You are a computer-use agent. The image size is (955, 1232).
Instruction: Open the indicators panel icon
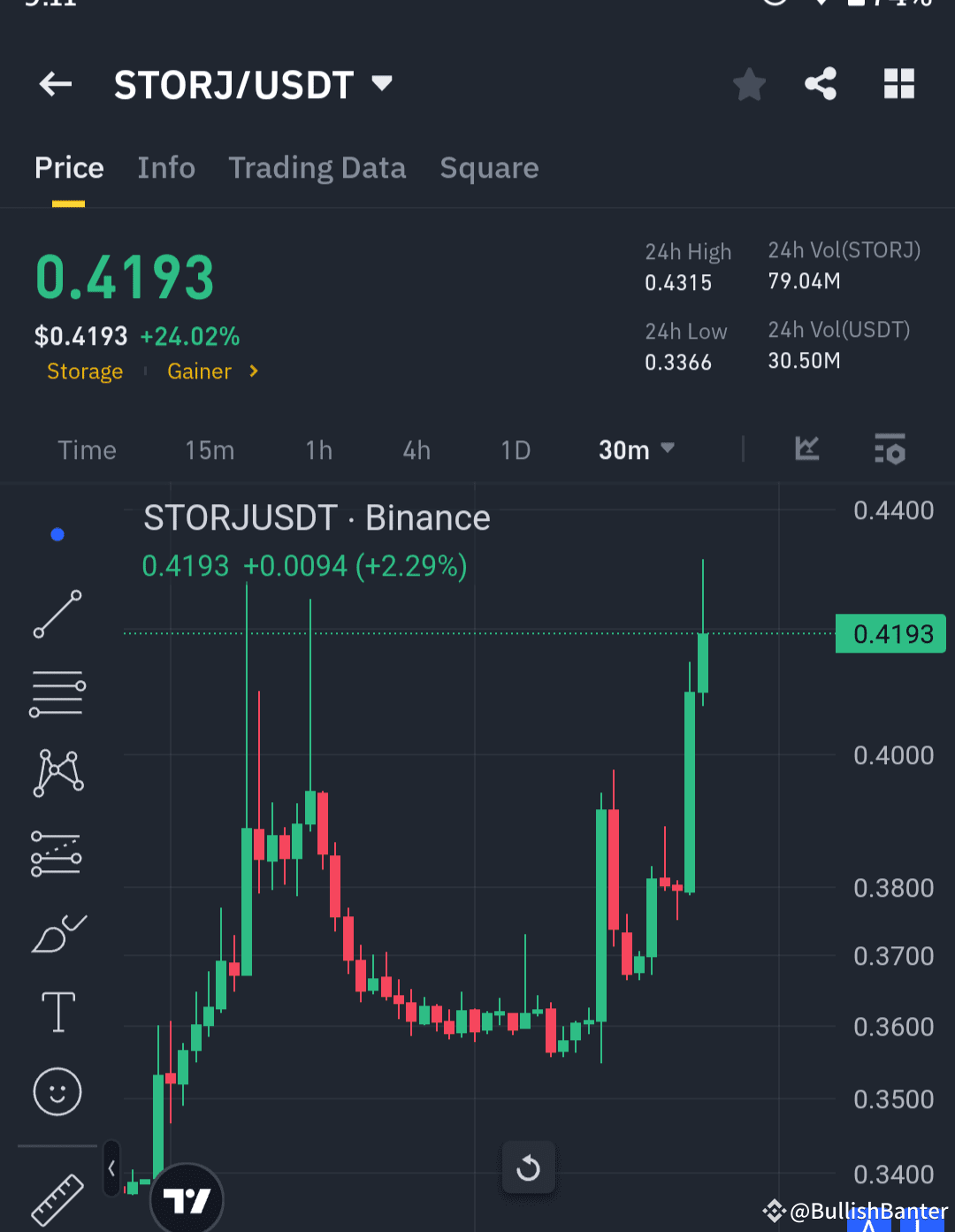tap(806, 449)
